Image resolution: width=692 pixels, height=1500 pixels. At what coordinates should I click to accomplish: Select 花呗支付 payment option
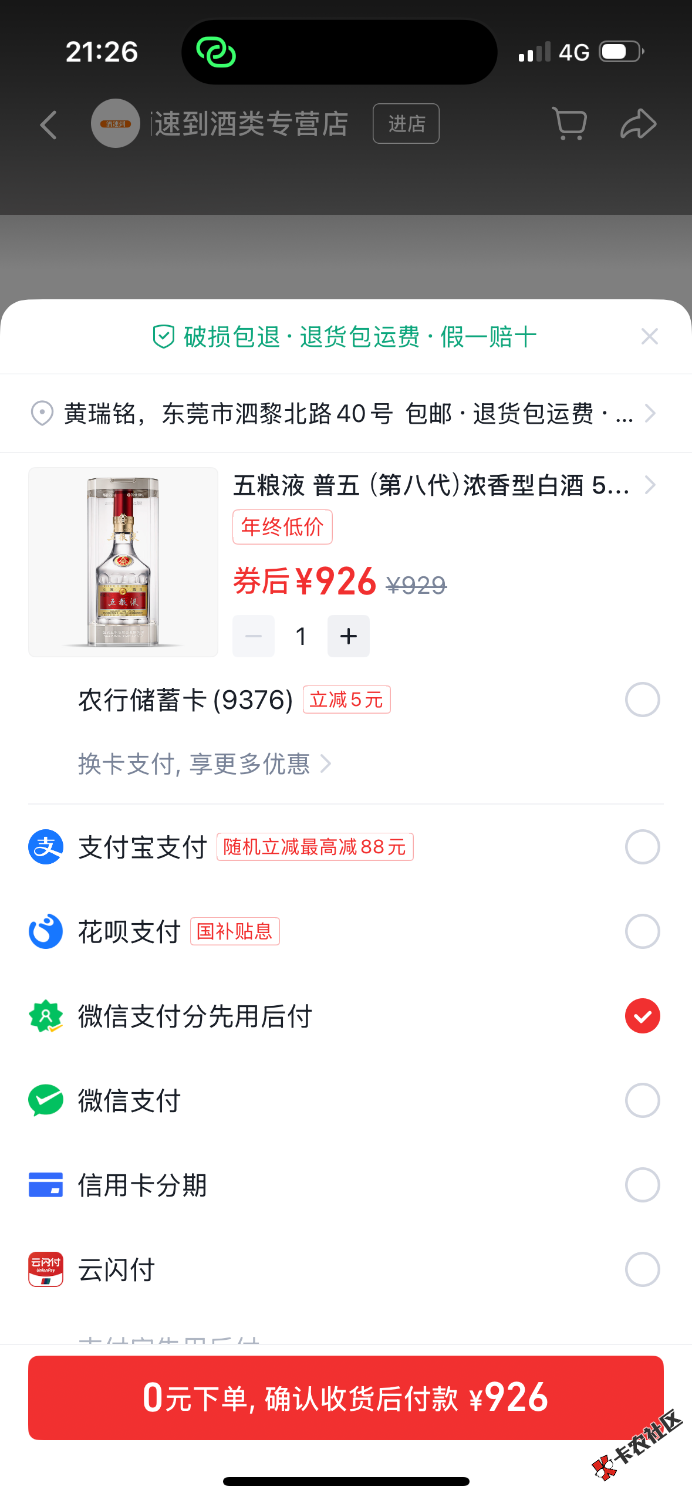click(x=642, y=932)
